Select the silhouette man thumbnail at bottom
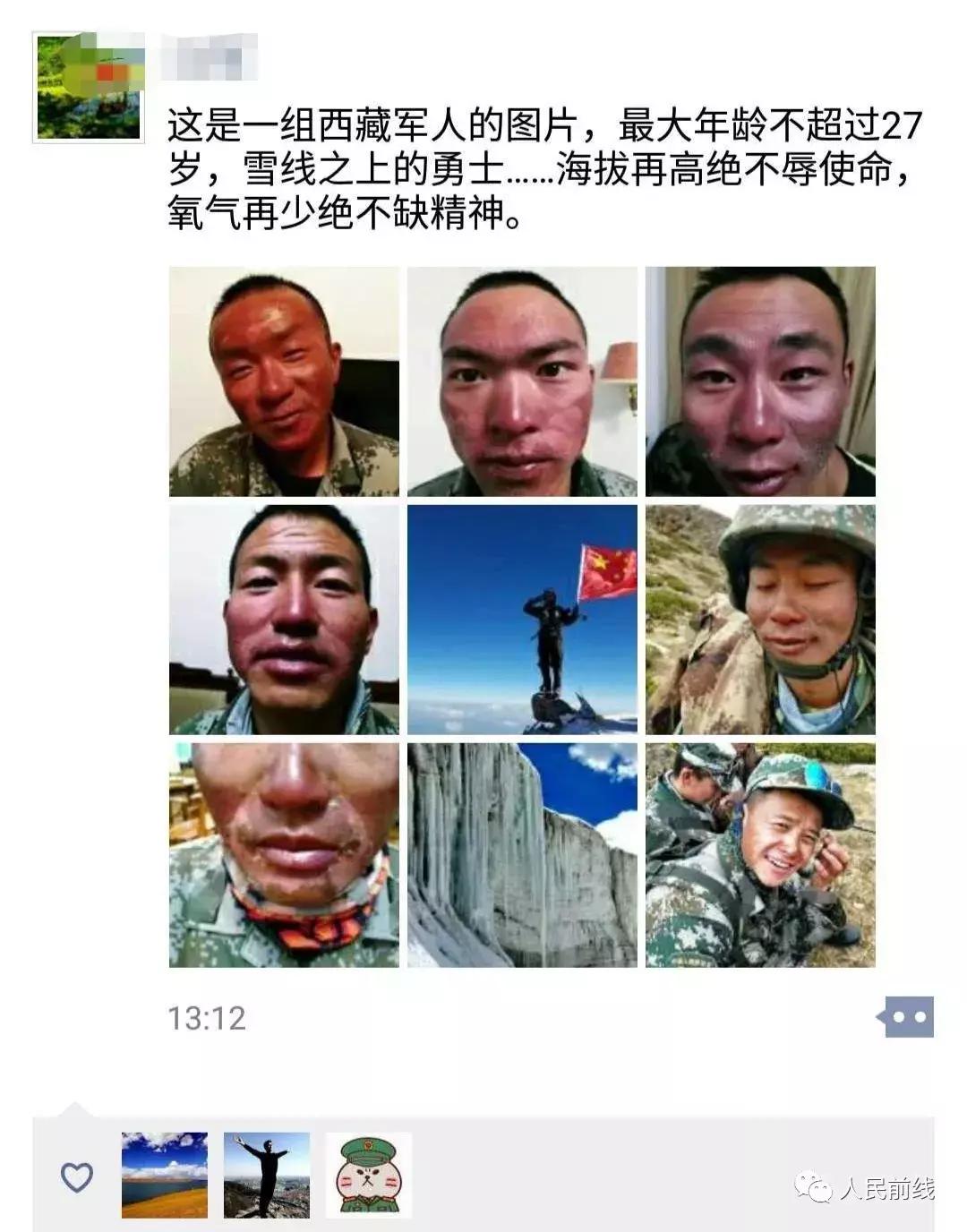 tap(264, 1176)
